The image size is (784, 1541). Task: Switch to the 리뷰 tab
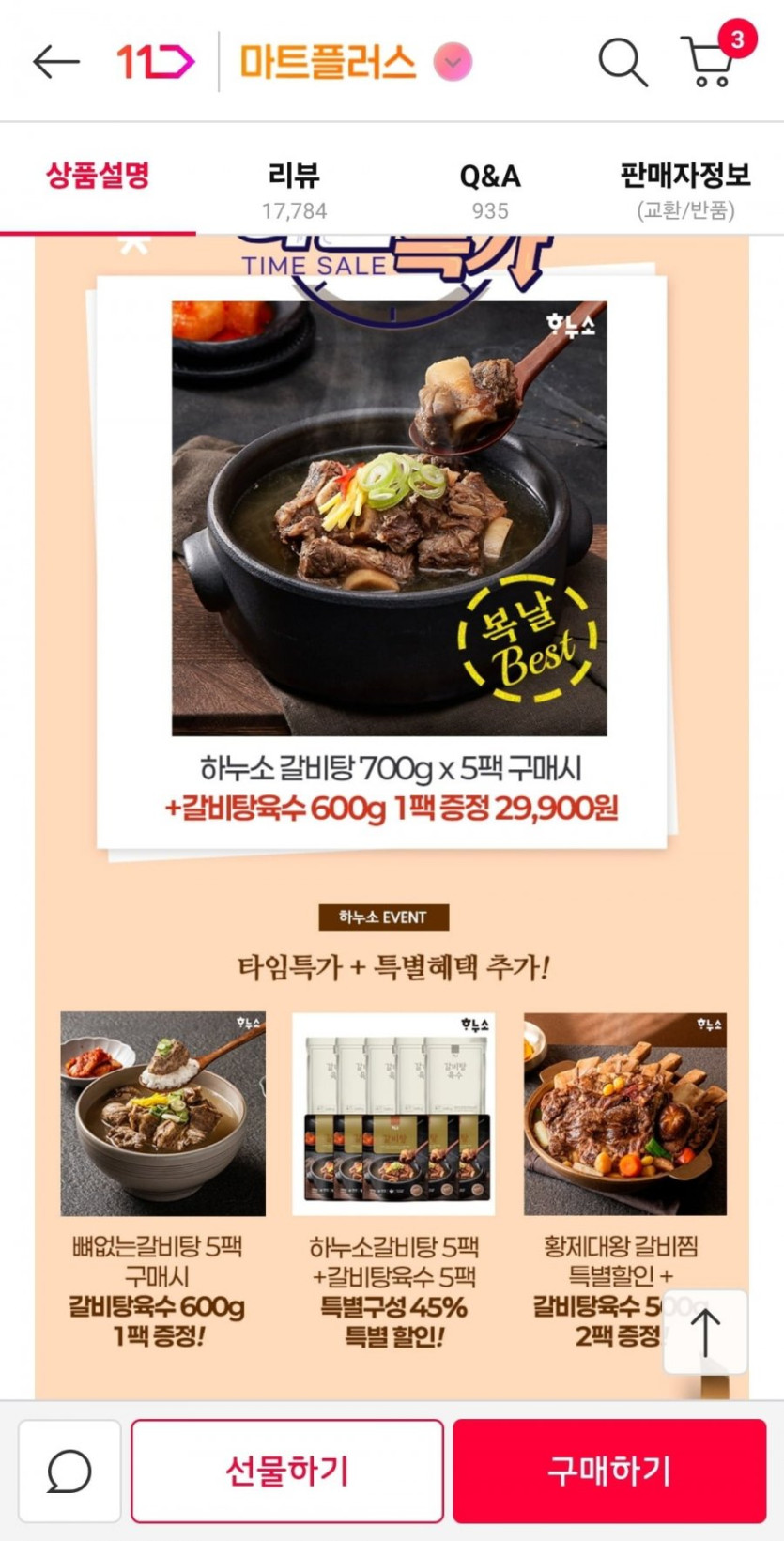(x=294, y=189)
